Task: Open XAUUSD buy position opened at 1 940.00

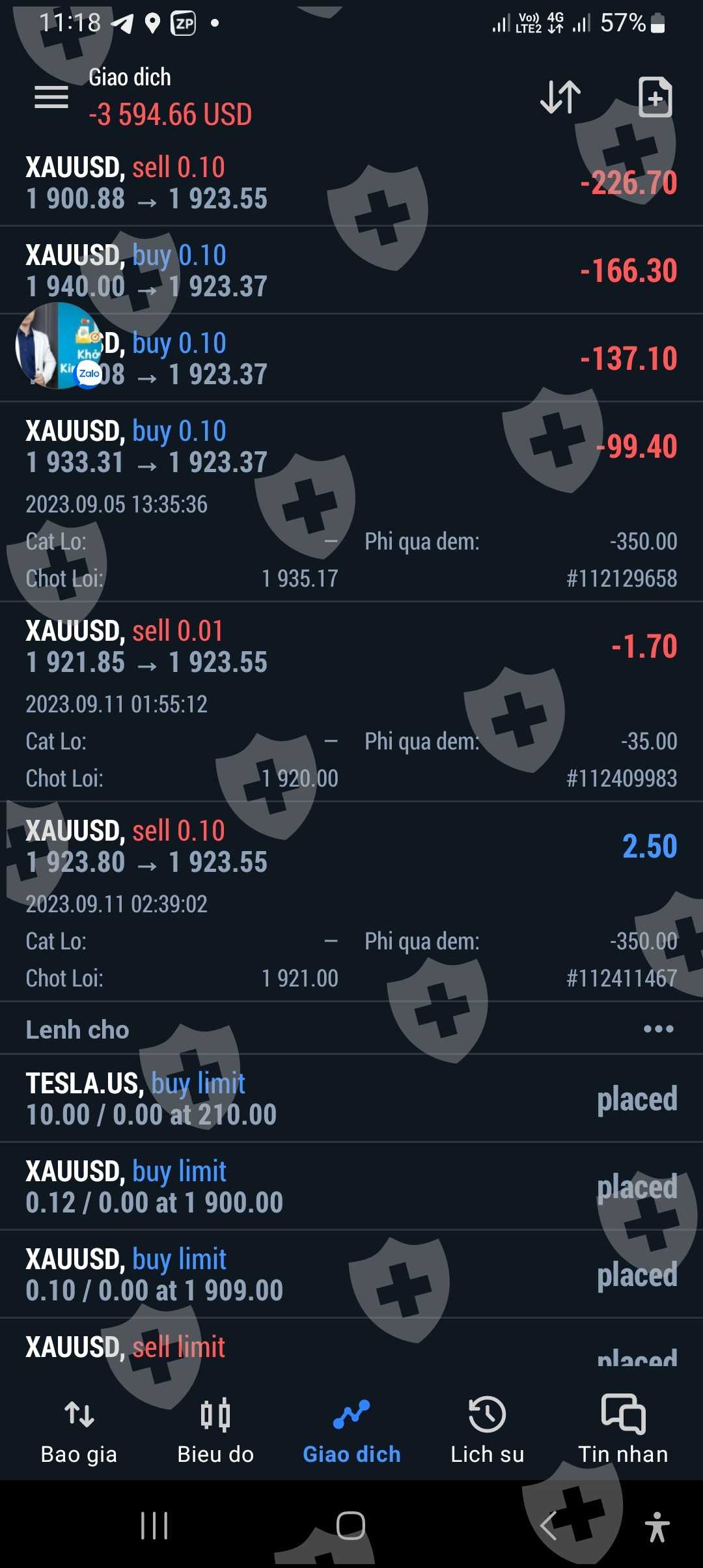Action: [x=351, y=270]
